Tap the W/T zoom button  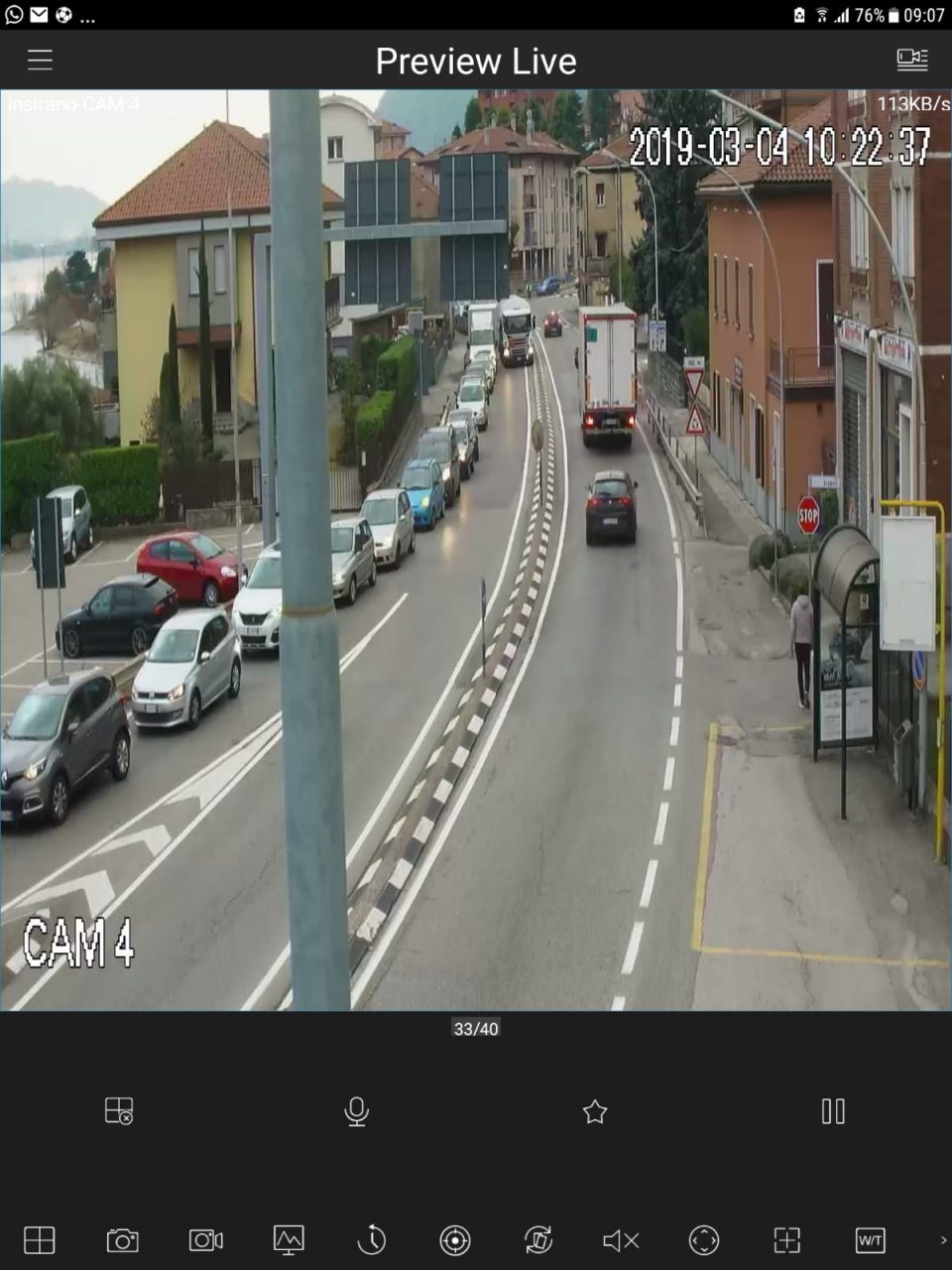point(870,1240)
